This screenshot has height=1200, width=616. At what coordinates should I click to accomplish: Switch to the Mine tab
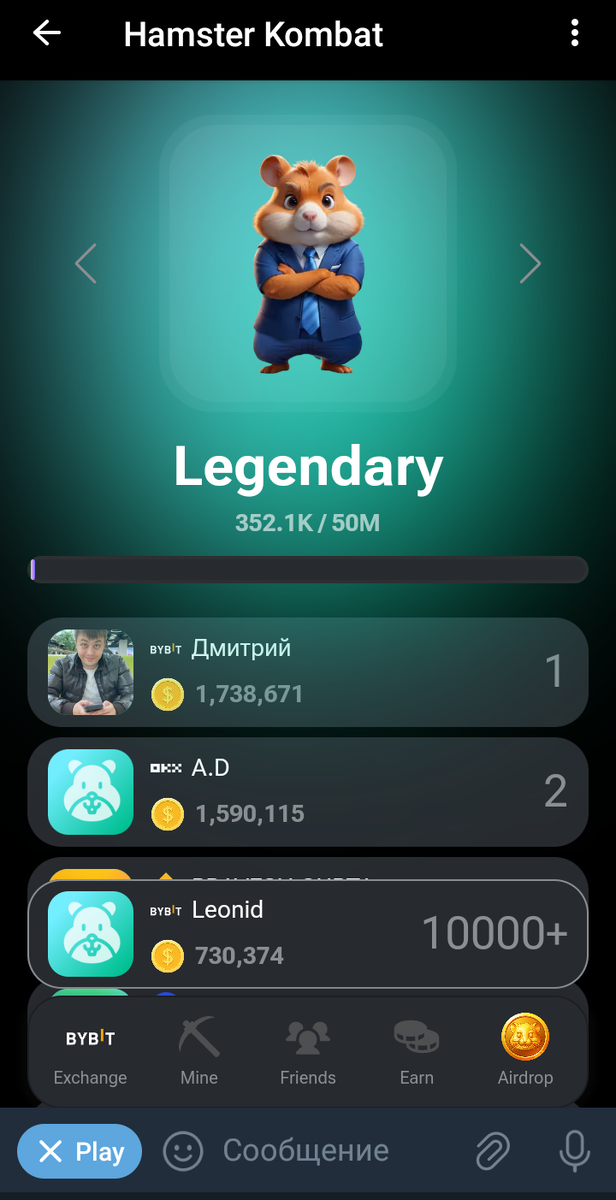coord(199,1051)
